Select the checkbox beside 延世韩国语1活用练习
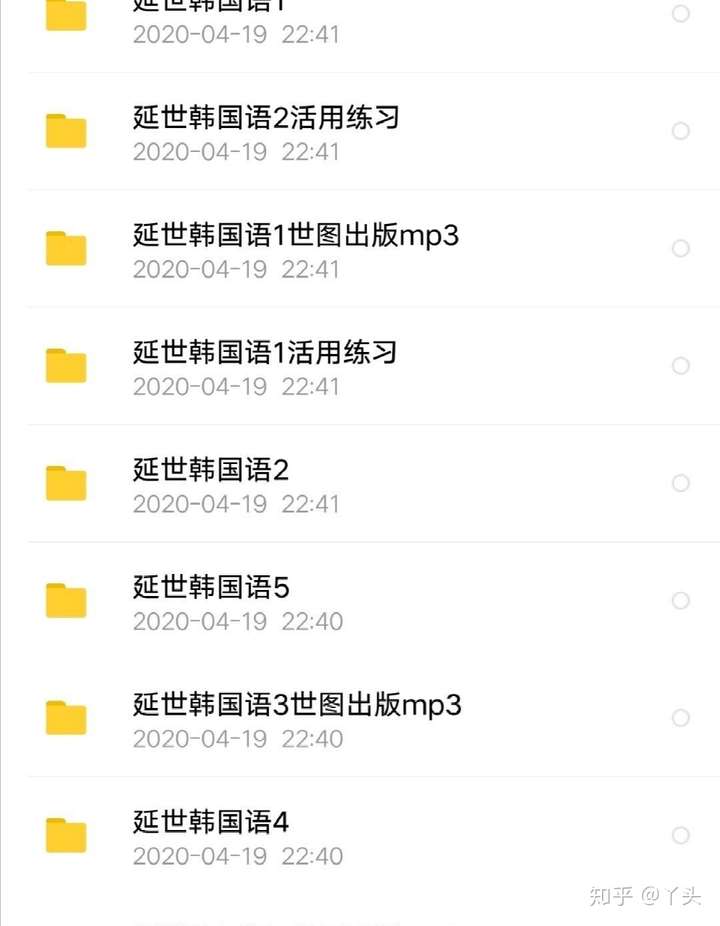 [x=681, y=365]
